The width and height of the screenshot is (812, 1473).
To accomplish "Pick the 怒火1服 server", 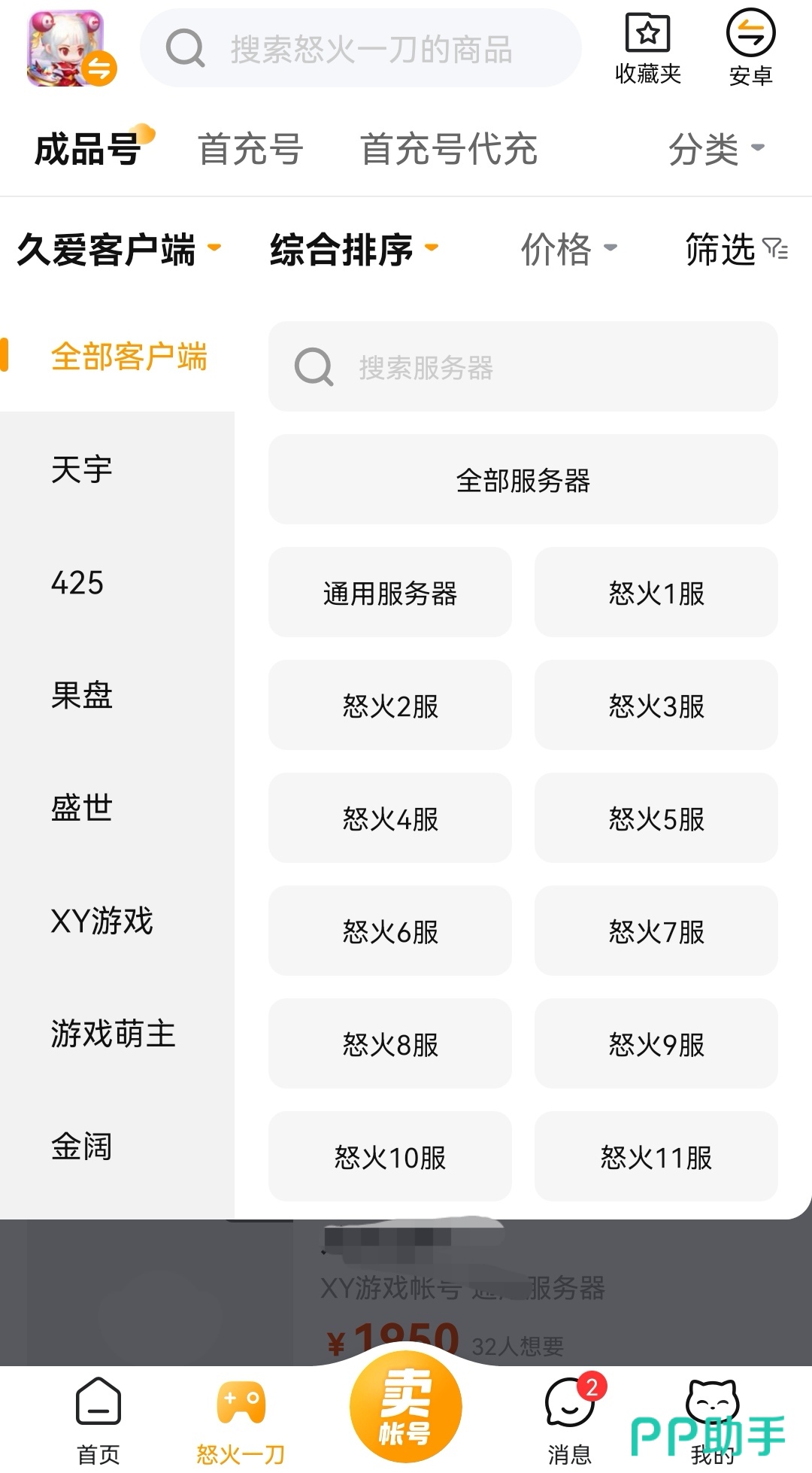I will (656, 593).
